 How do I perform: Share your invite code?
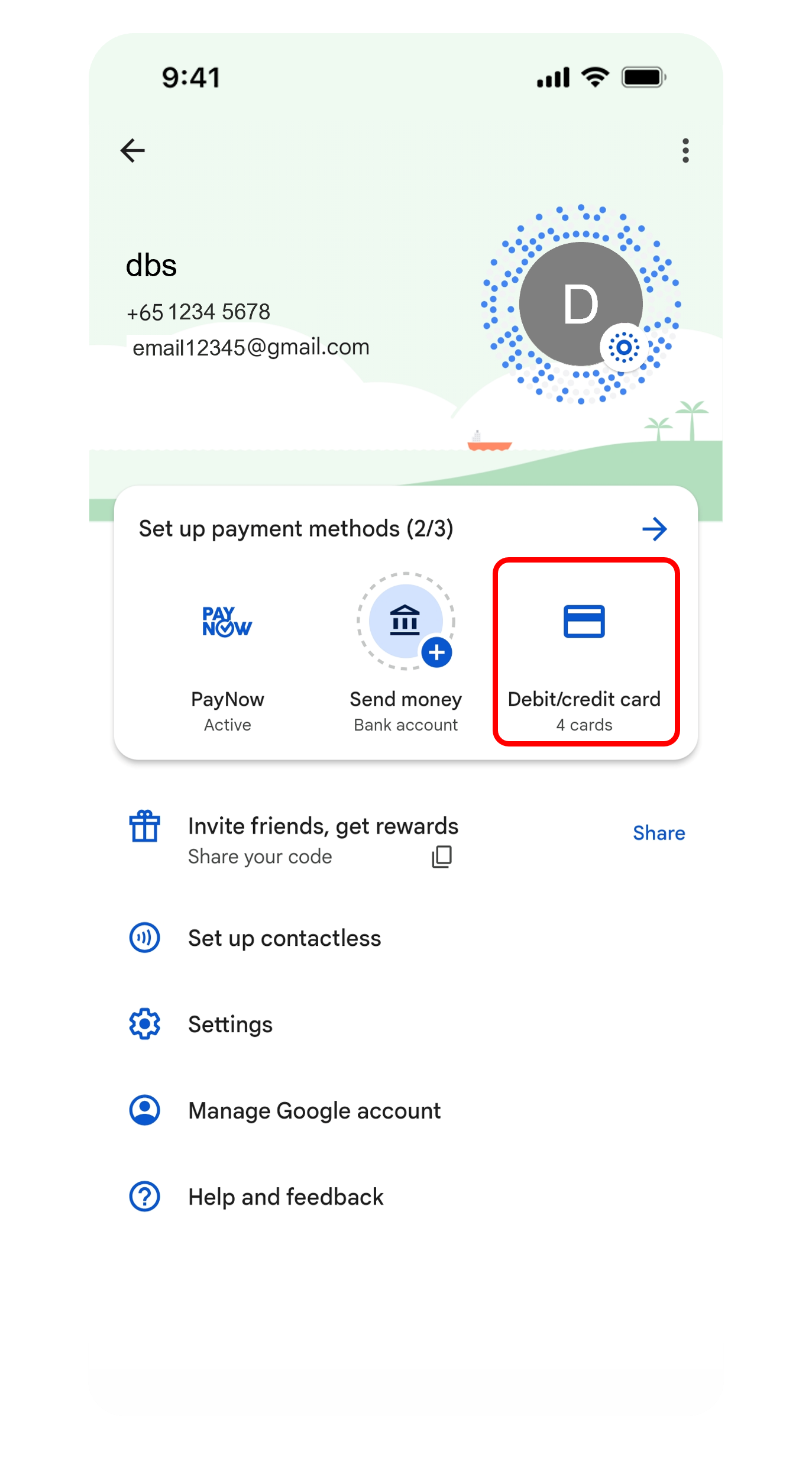click(658, 833)
